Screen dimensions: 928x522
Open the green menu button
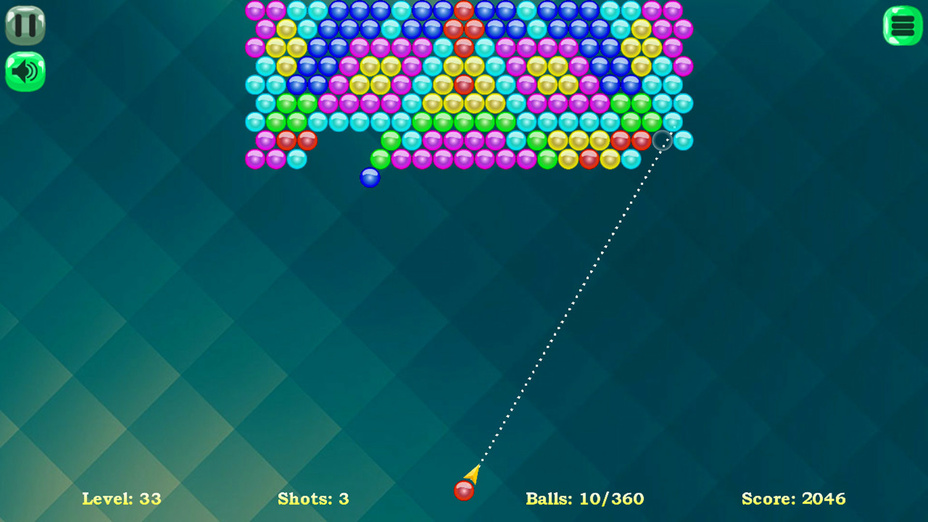[902, 26]
